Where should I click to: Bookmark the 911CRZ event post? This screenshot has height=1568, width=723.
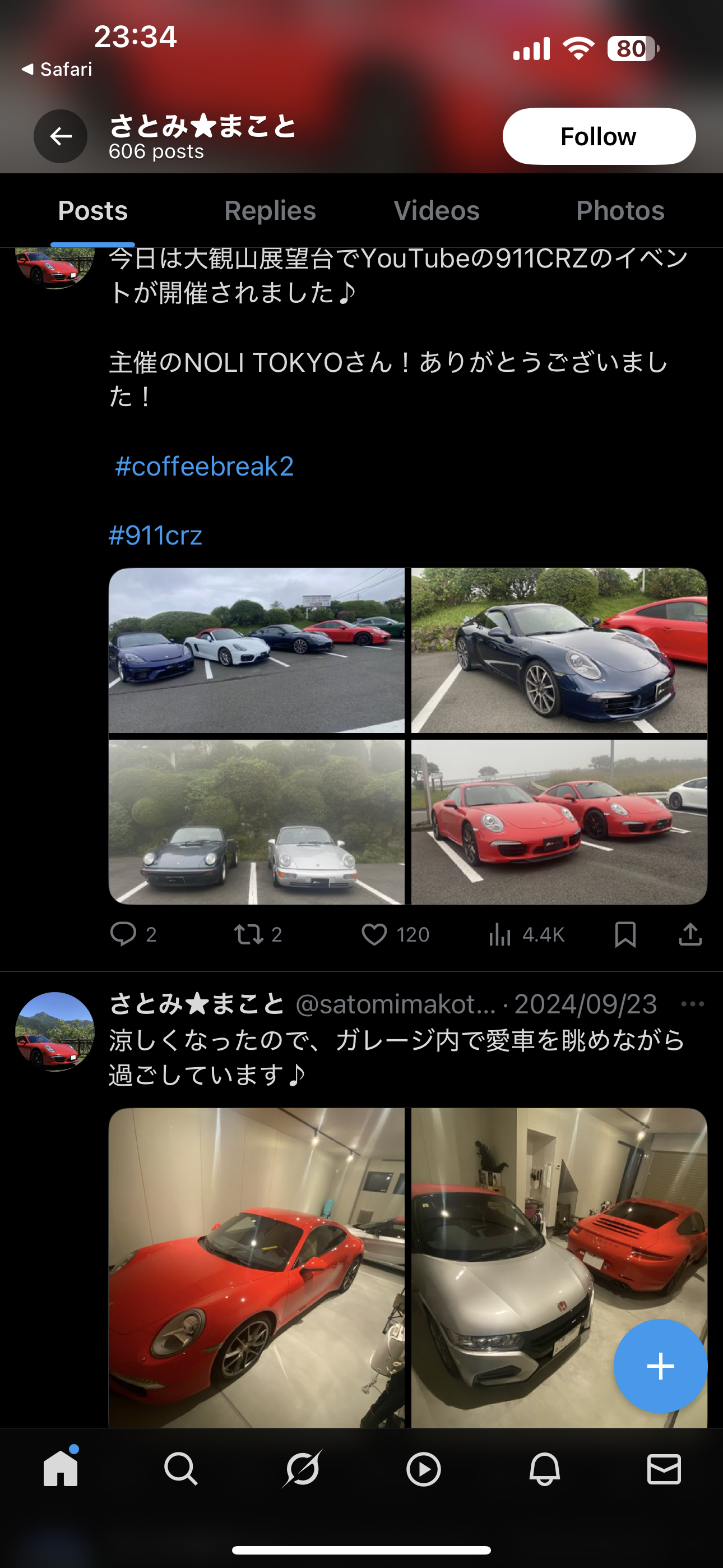[625, 934]
